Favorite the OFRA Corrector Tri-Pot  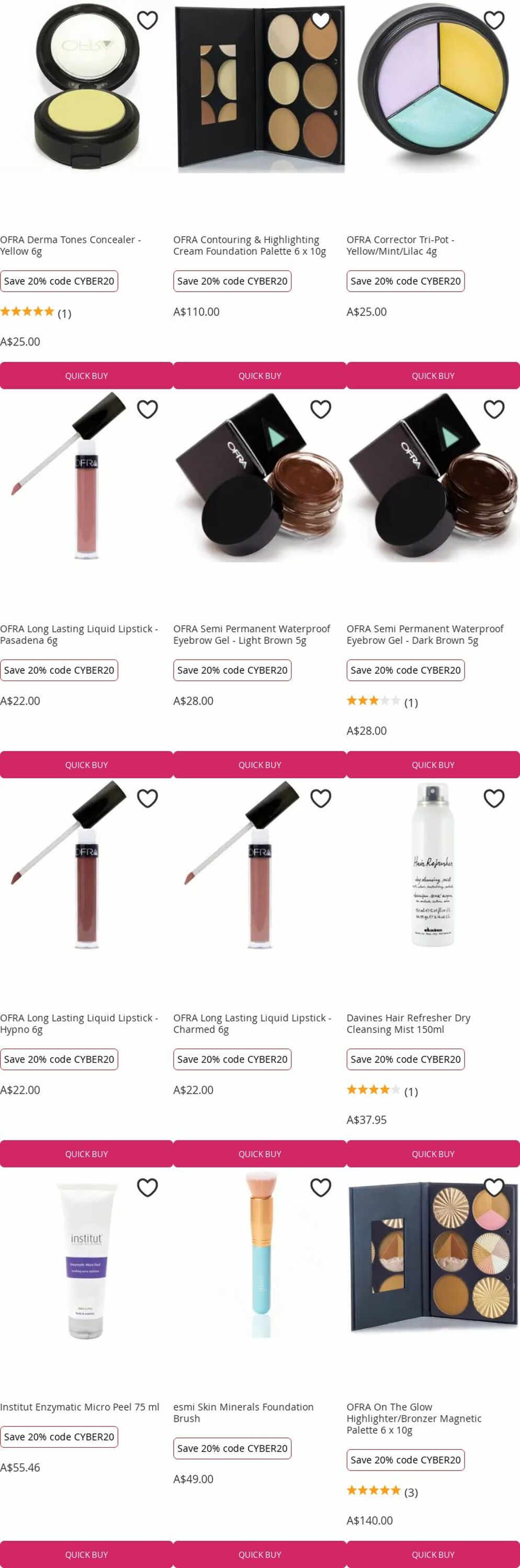coord(494,21)
